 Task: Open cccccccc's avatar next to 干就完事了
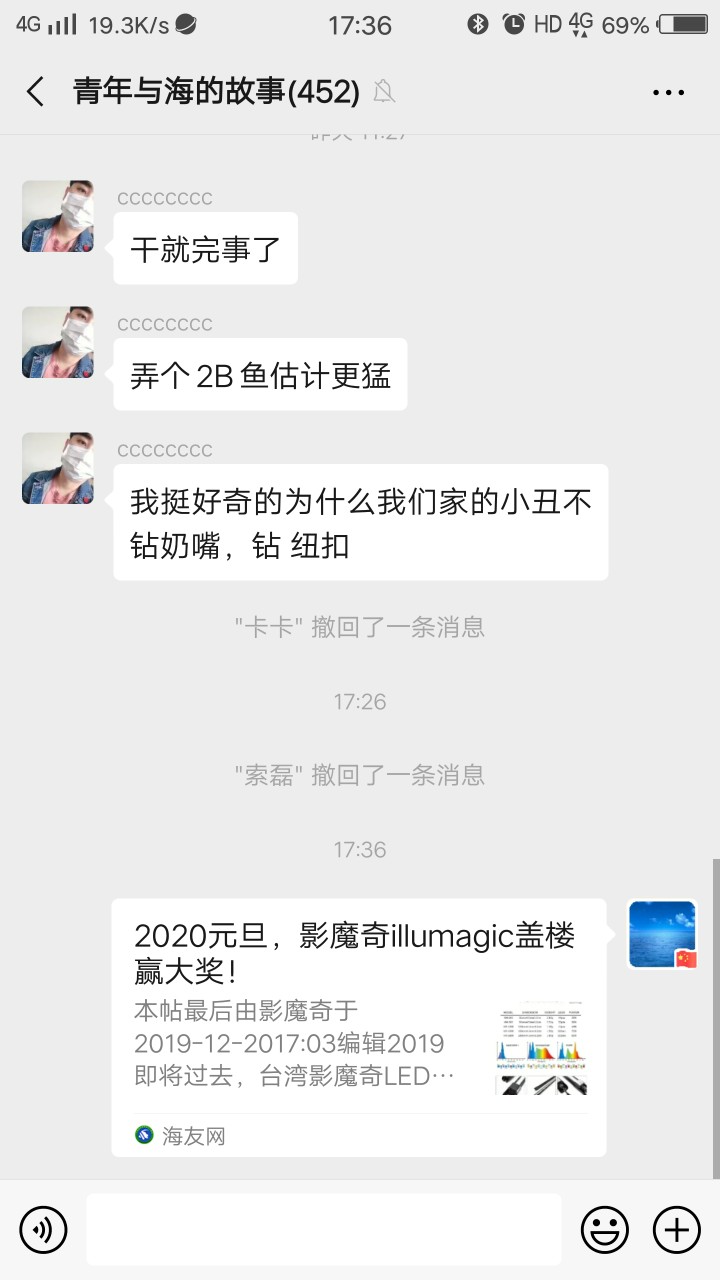click(58, 216)
